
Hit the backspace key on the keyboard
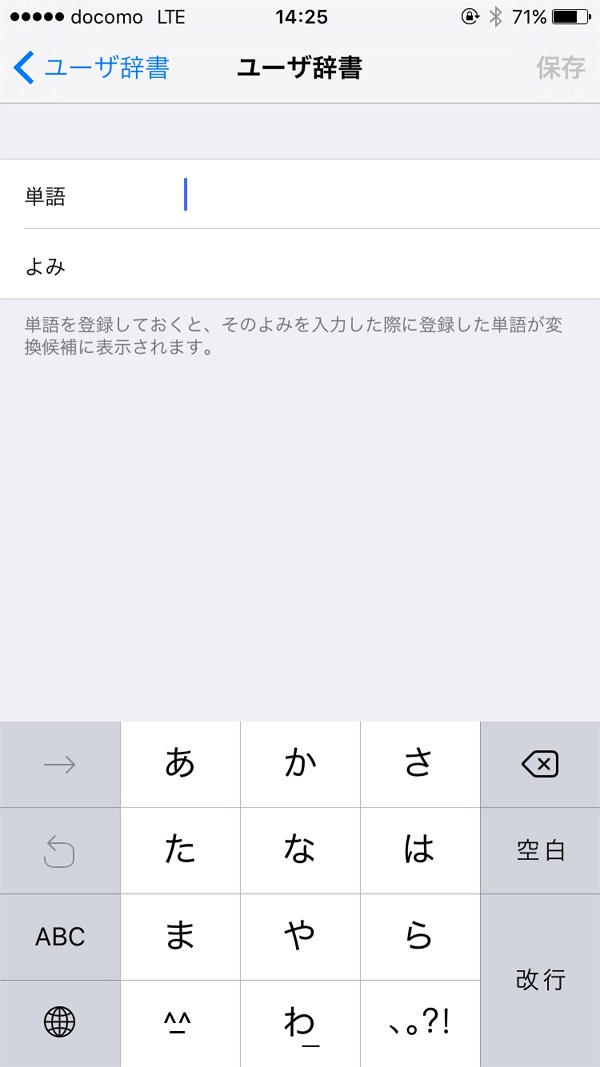tap(540, 764)
